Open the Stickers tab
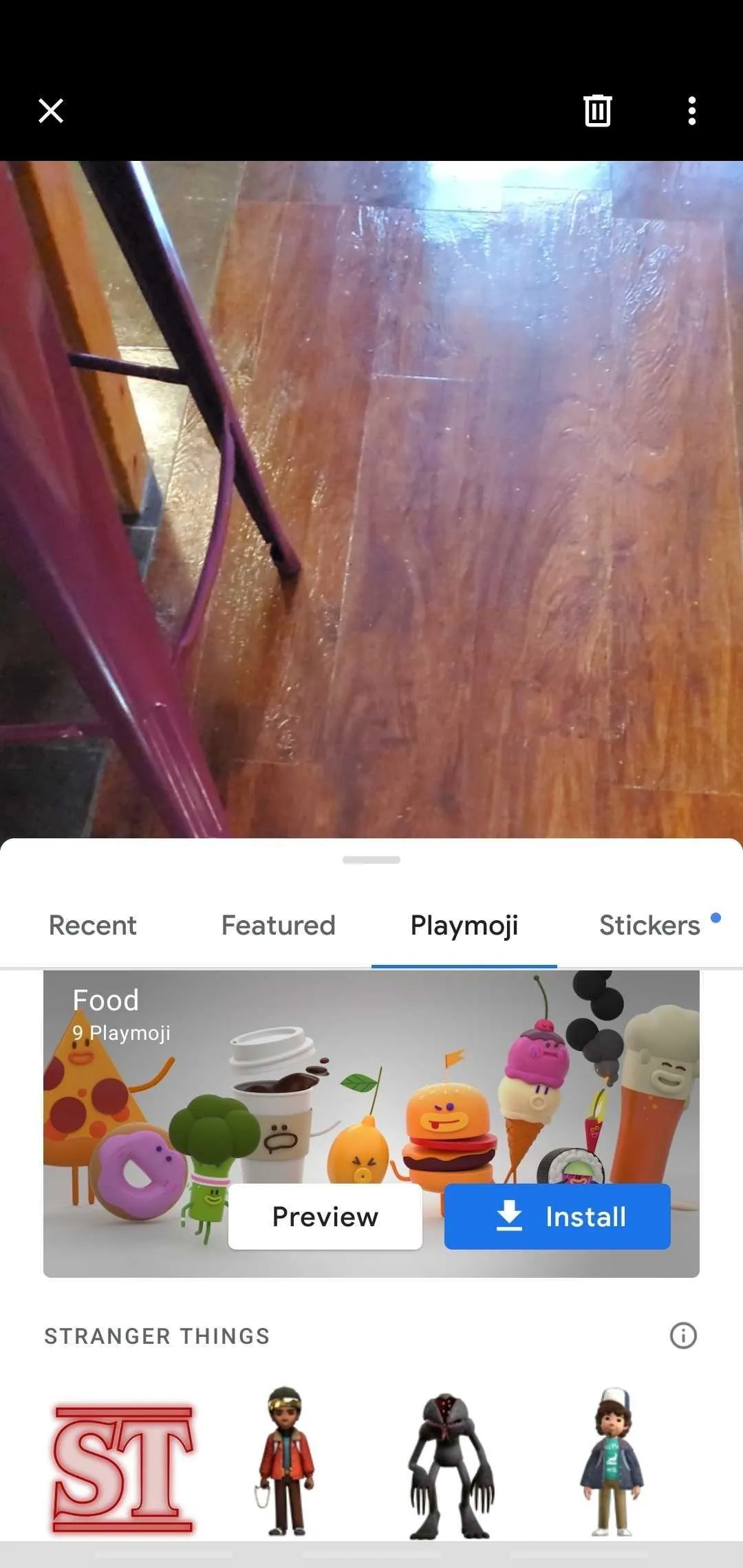This screenshot has height=1568, width=743. [x=650, y=925]
